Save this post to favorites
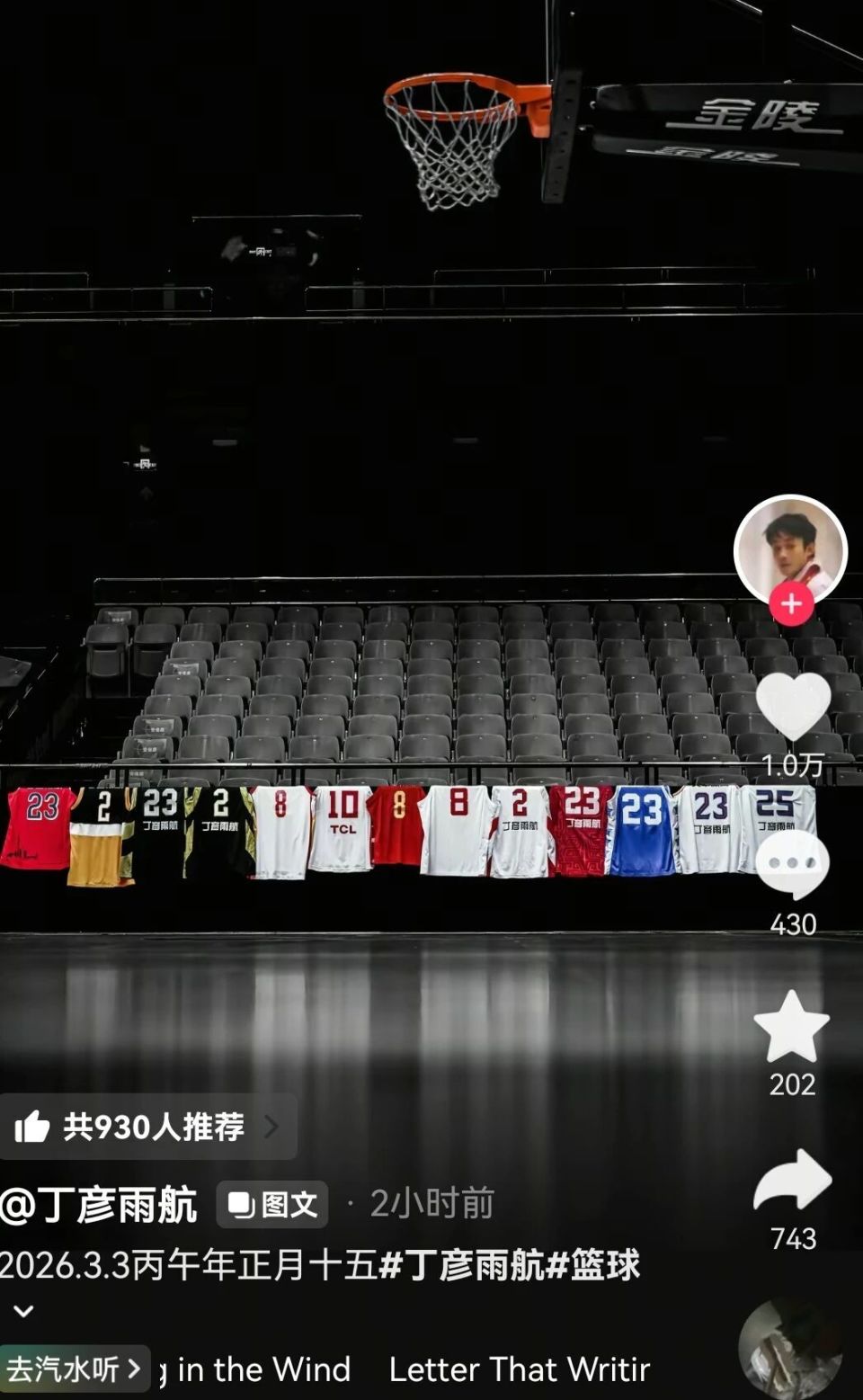 point(791,1028)
